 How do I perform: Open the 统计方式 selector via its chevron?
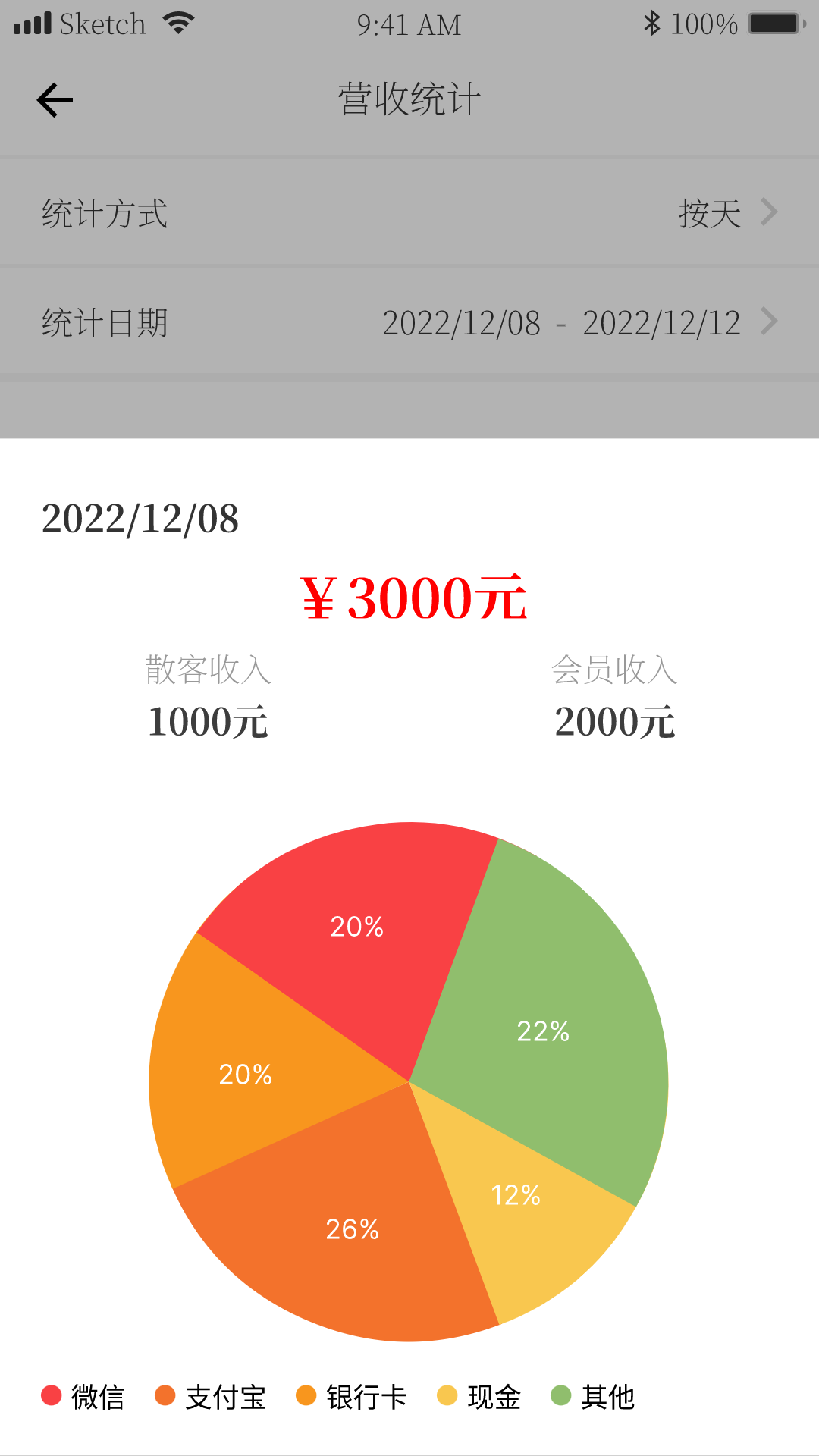(x=769, y=213)
